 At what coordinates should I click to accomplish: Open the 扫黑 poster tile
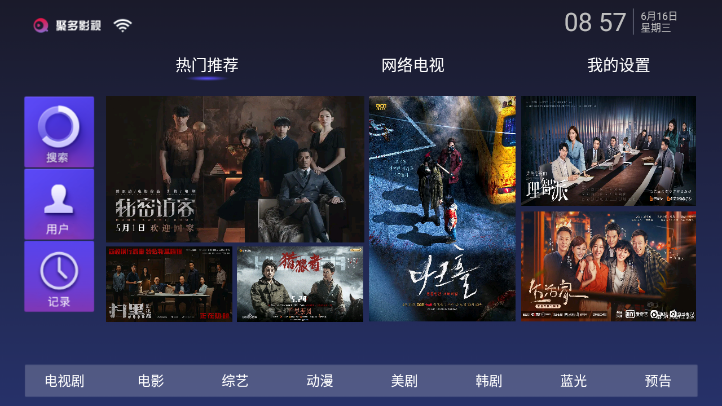click(169, 284)
